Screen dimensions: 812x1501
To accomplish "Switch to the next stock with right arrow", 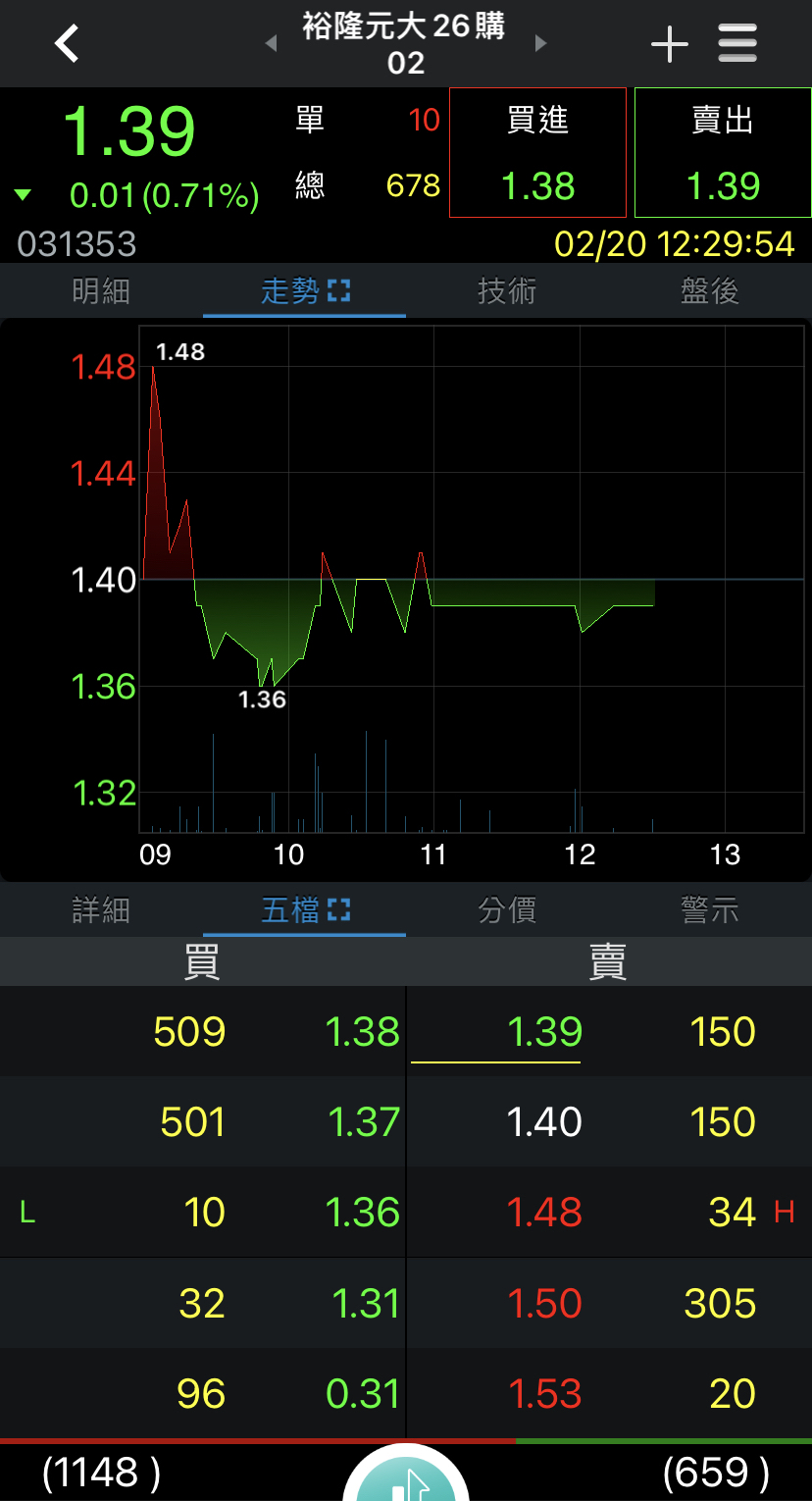I will [x=540, y=44].
